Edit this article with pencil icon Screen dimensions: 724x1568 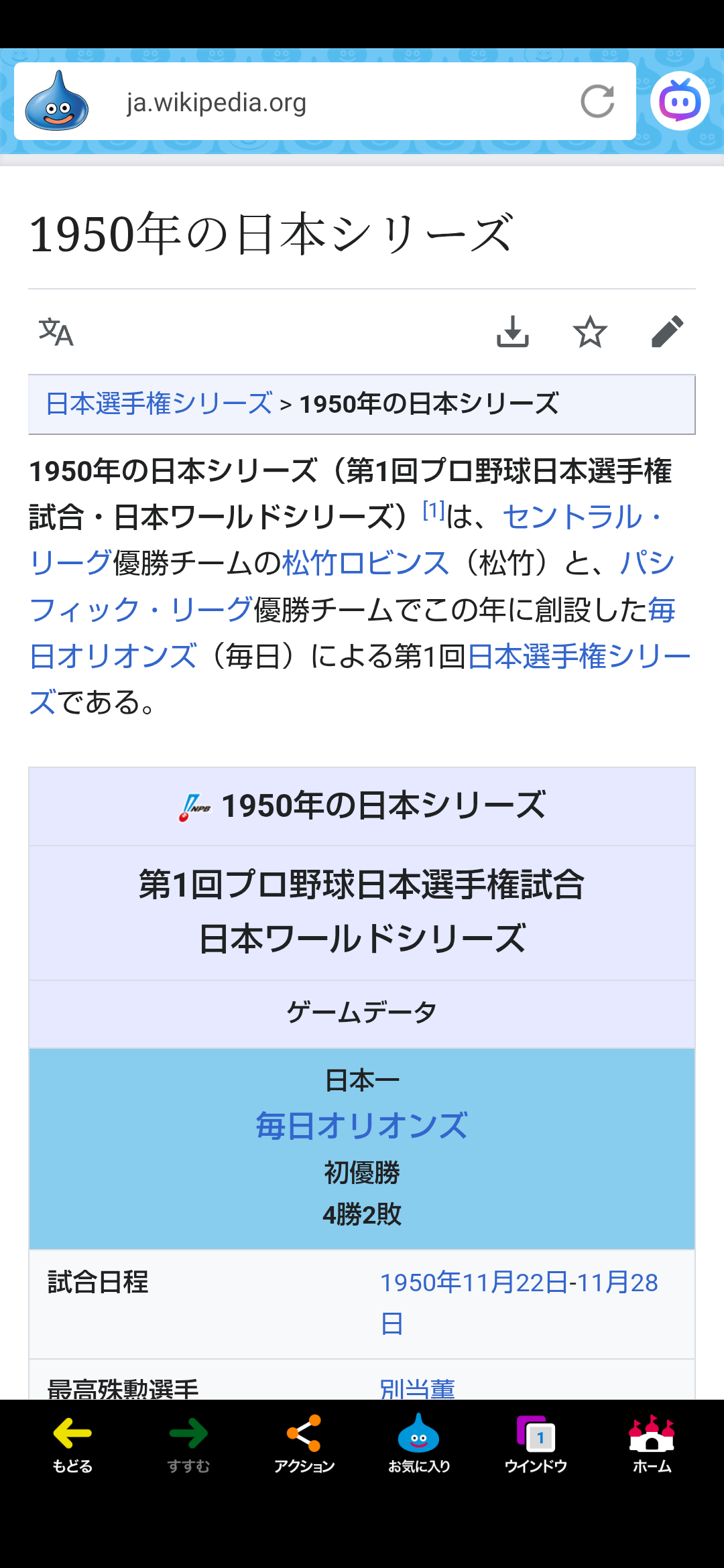(x=667, y=332)
